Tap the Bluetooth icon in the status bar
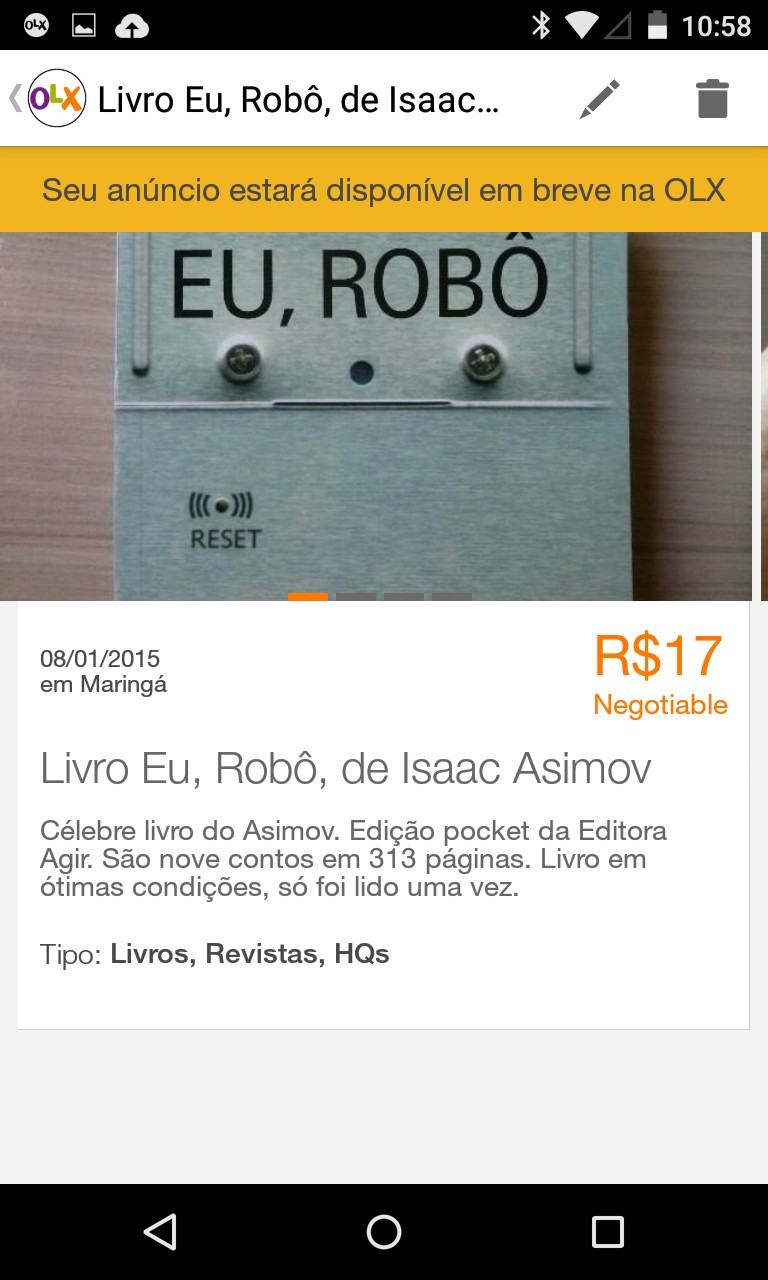768x1280 pixels. 541,24
